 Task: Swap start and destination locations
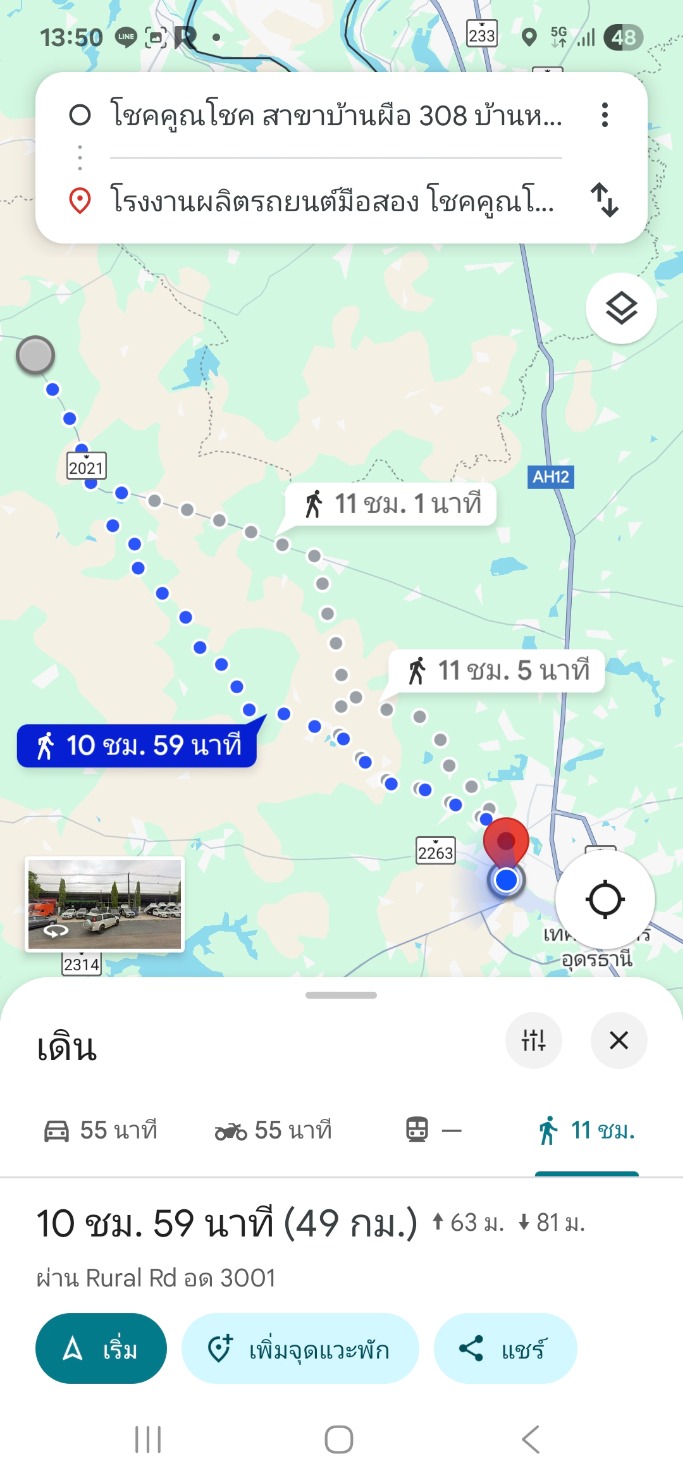(x=604, y=200)
